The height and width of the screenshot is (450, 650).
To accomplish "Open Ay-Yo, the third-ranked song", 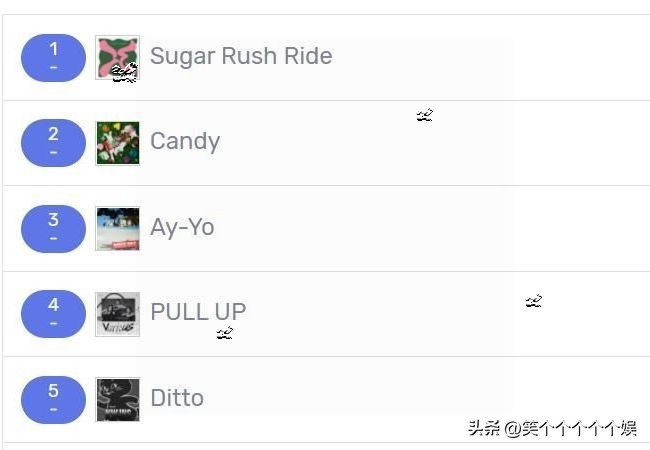I will pyautogui.click(x=182, y=227).
